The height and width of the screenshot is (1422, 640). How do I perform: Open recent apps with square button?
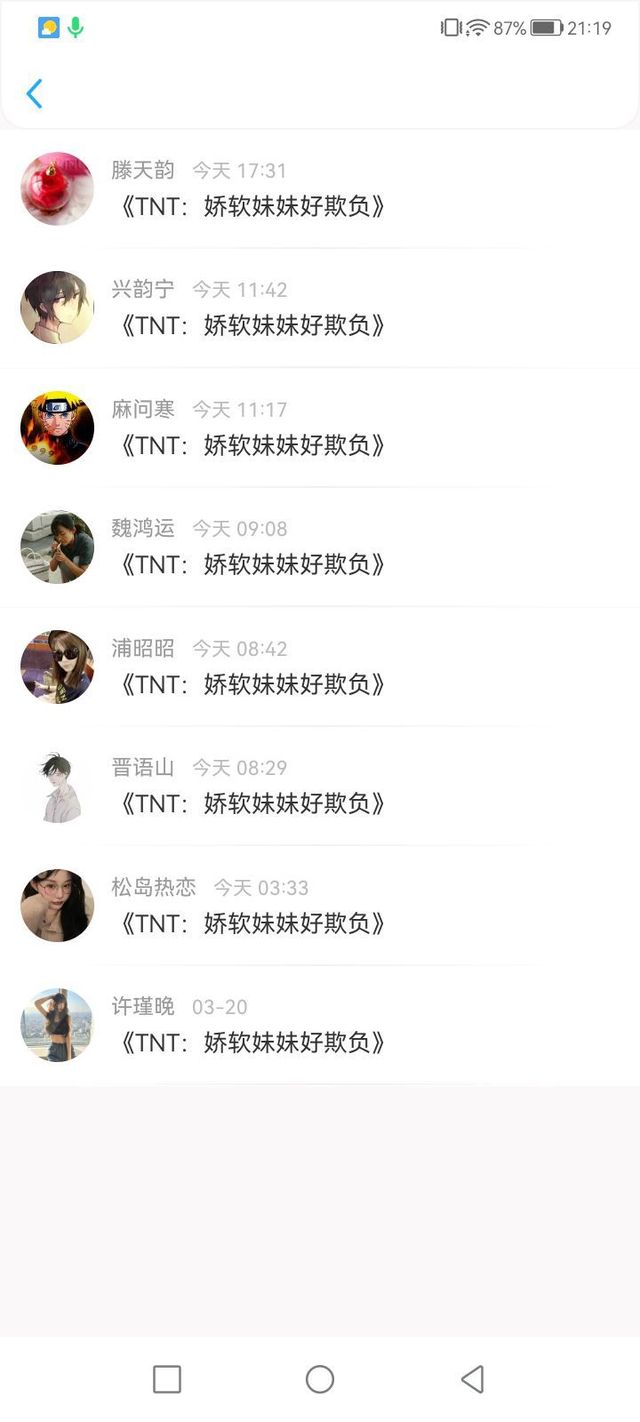pyautogui.click(x=167, y=1379)
